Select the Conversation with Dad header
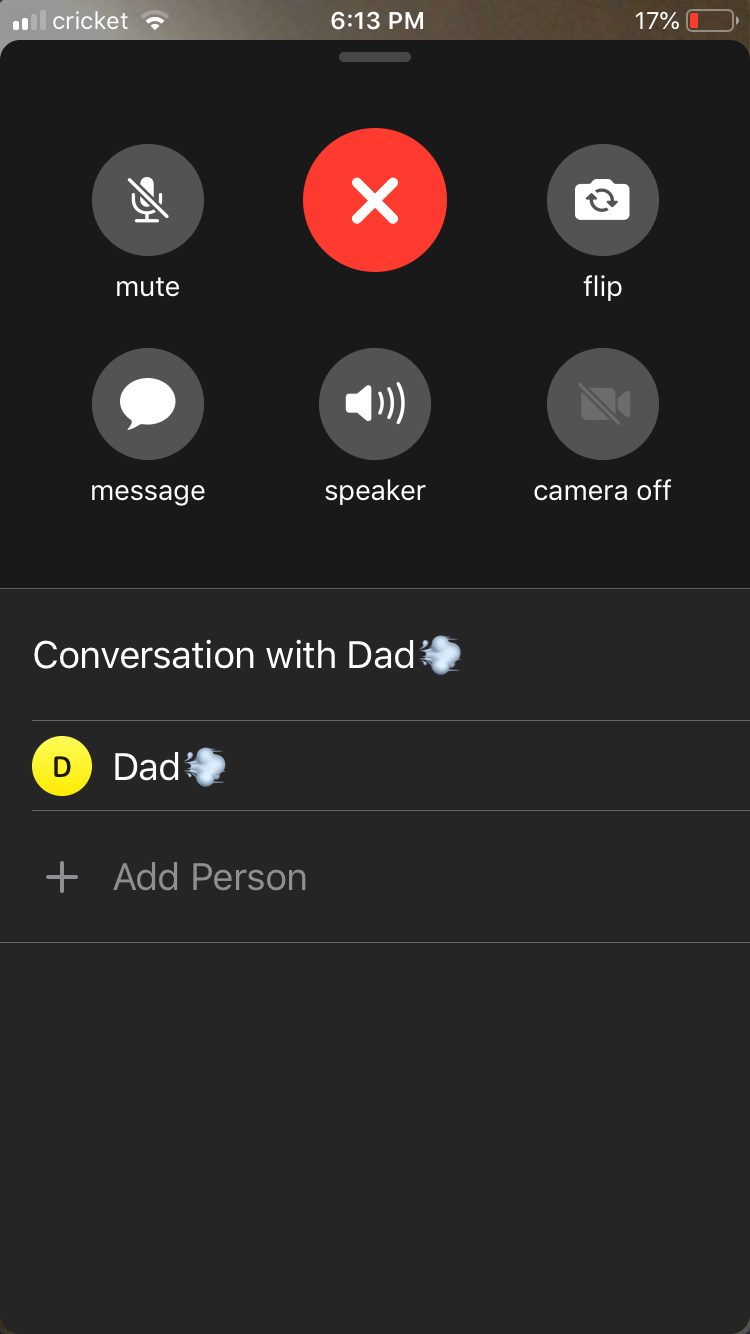The image size is (750, 1334). [247, 655]
